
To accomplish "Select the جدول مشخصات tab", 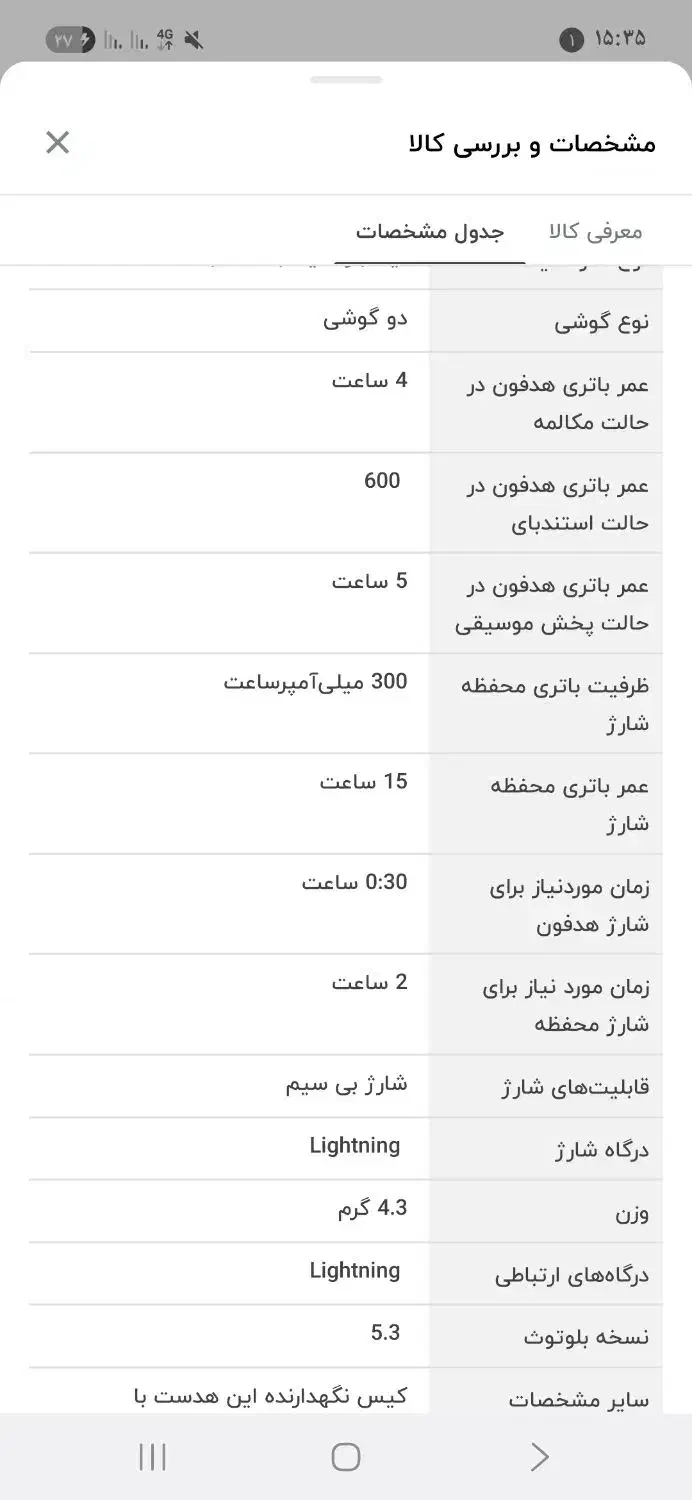I will tap(430, 232).
